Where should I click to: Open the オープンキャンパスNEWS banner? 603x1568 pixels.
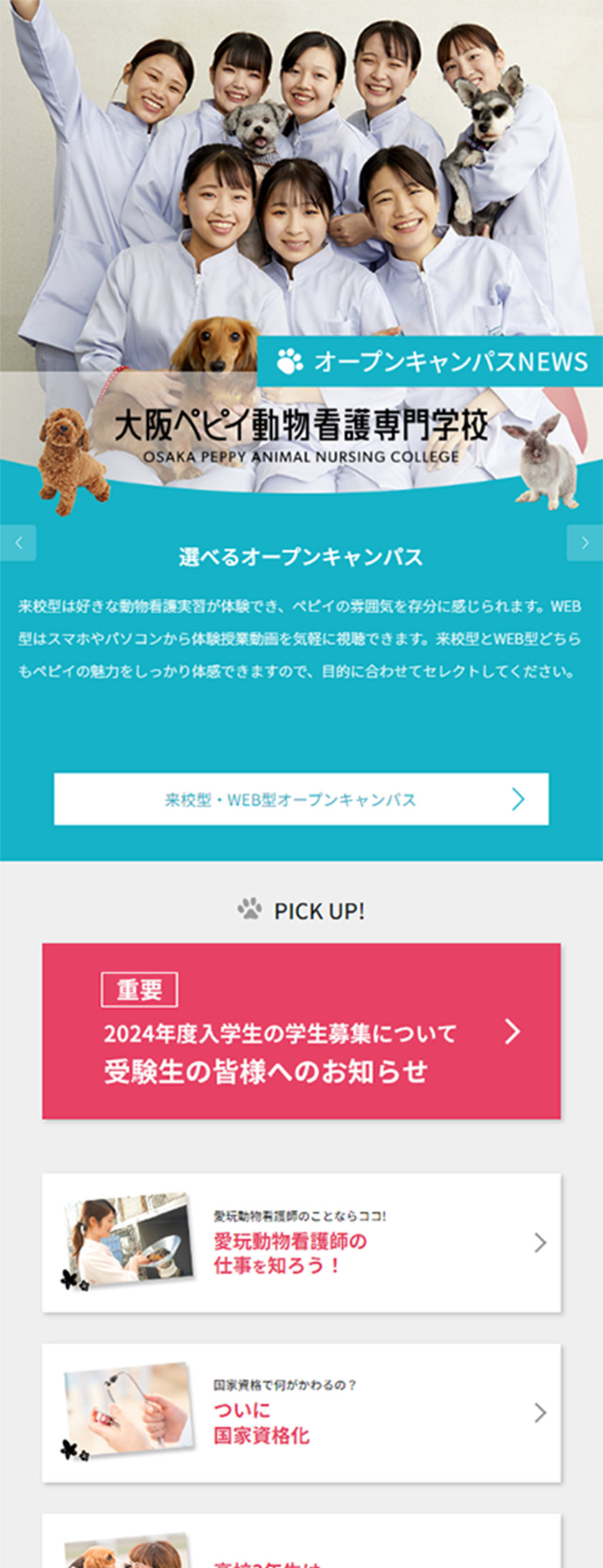pyautogui.click(x=431, y=361)
